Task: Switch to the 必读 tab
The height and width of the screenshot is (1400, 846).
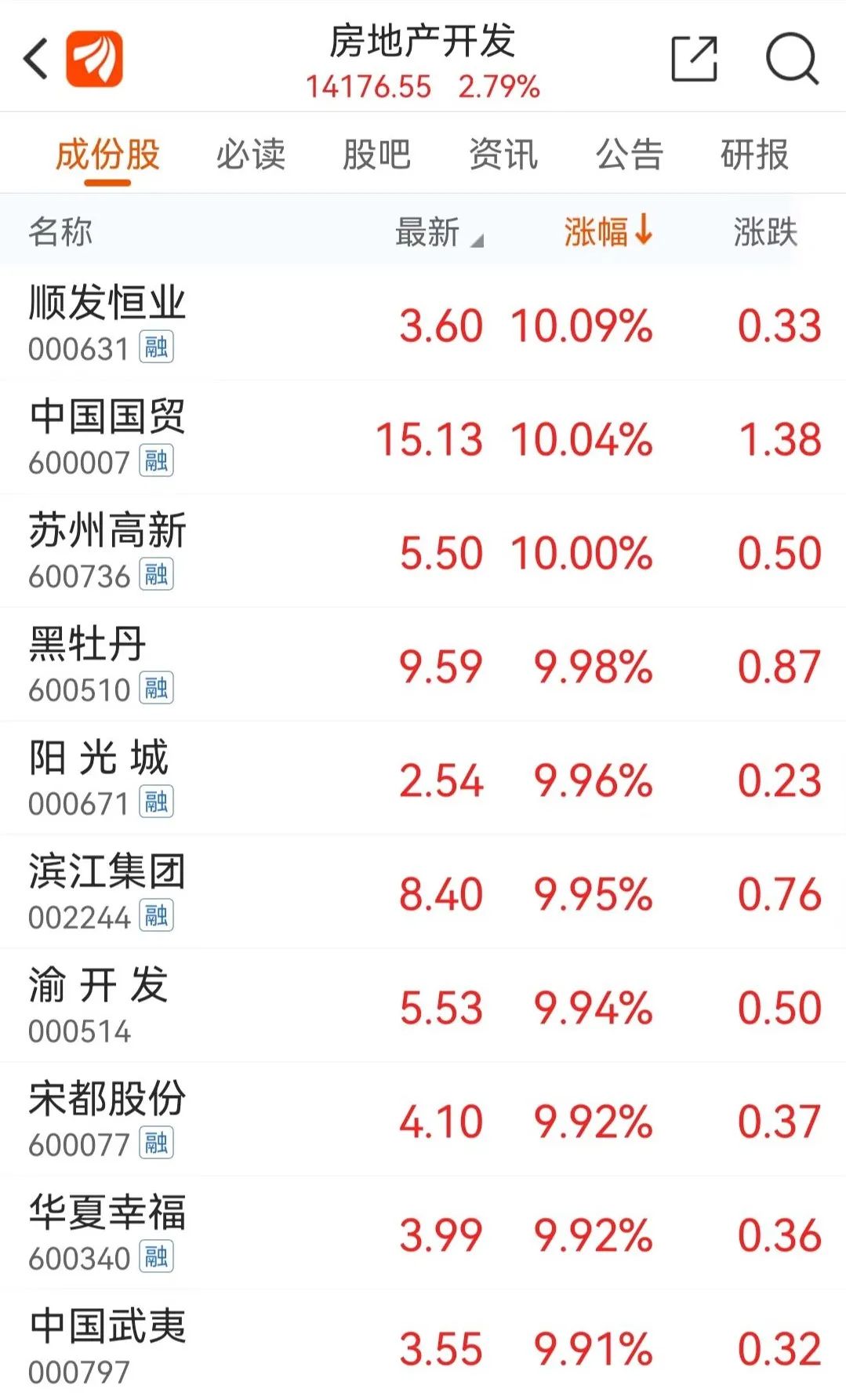Action: point(251,155)
